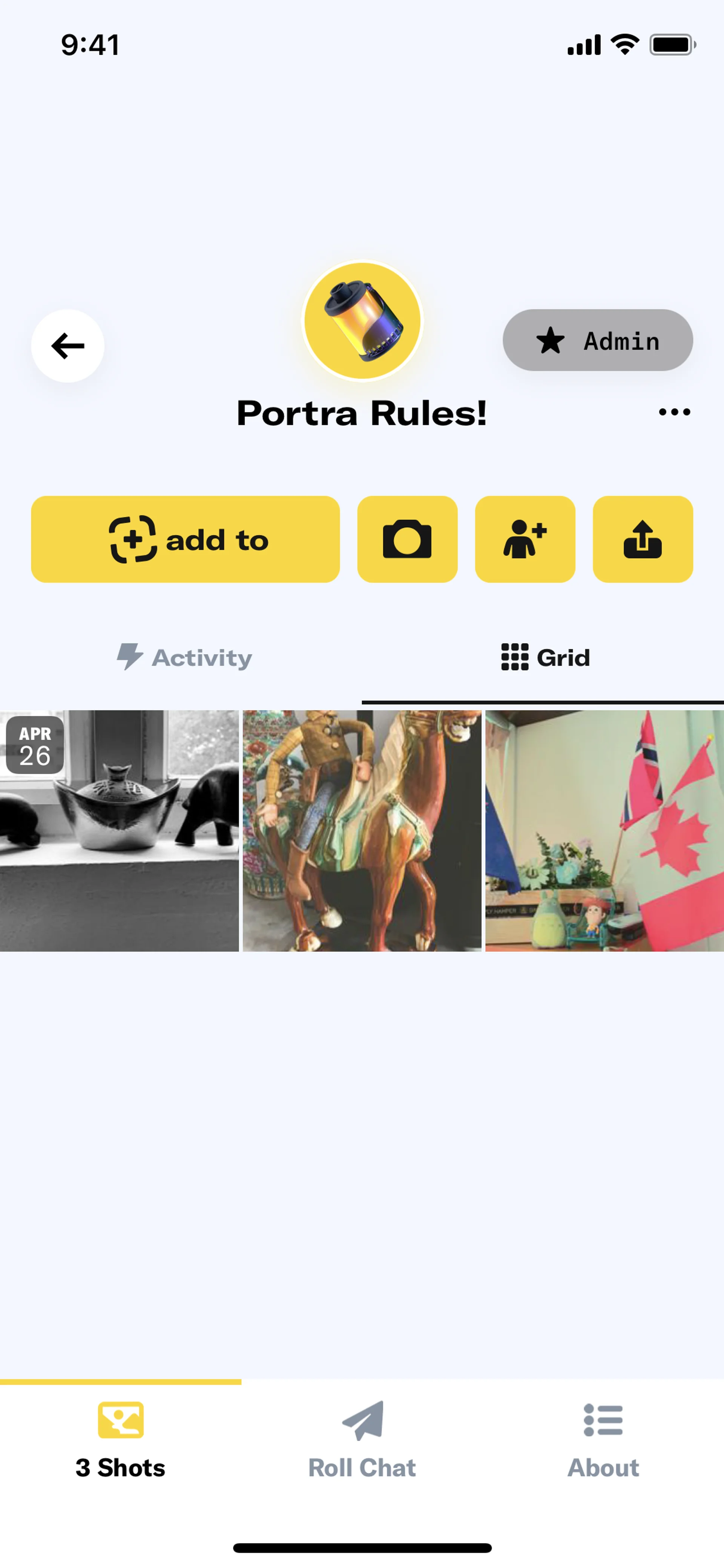Go back using the arrow button
Viewport: 724px width, 1568px height.
pyautogui.click(x=67, y=346)
